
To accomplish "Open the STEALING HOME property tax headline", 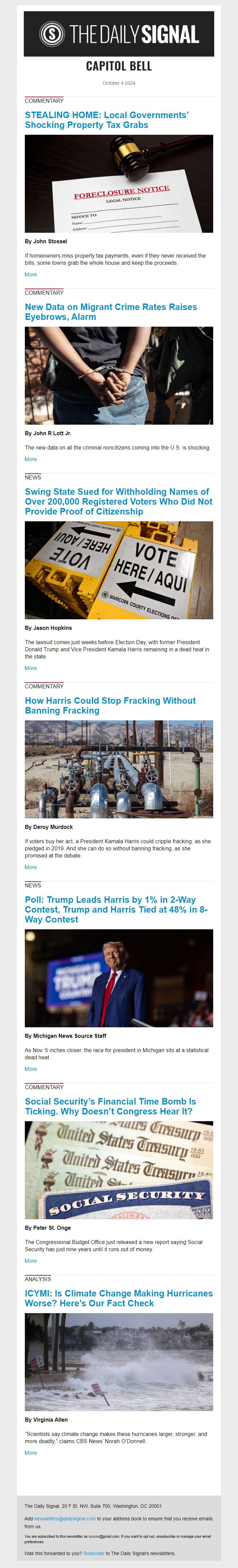I will coord(106,120).
